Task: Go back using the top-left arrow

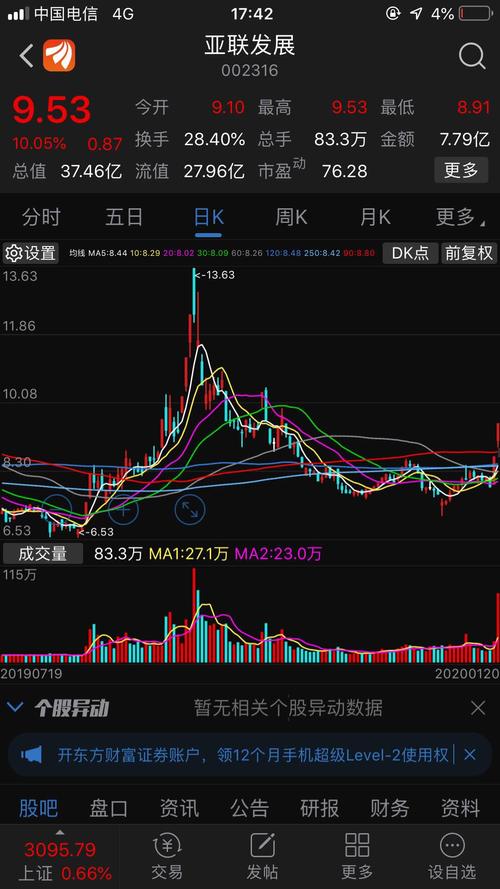Action: pos(26,56)
